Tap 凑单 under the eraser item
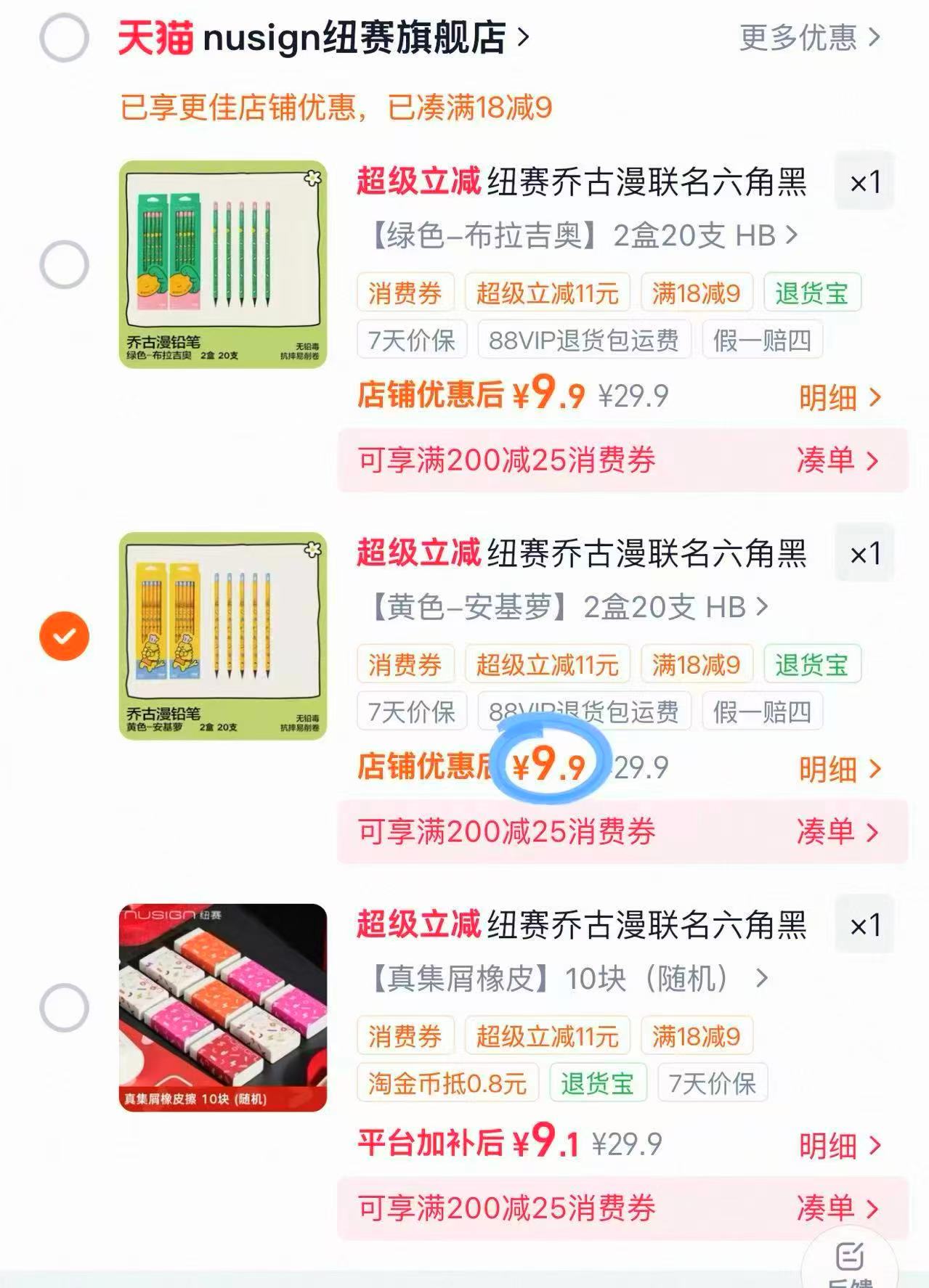This screenshot has height=1288, width=929. point(837,1208)
